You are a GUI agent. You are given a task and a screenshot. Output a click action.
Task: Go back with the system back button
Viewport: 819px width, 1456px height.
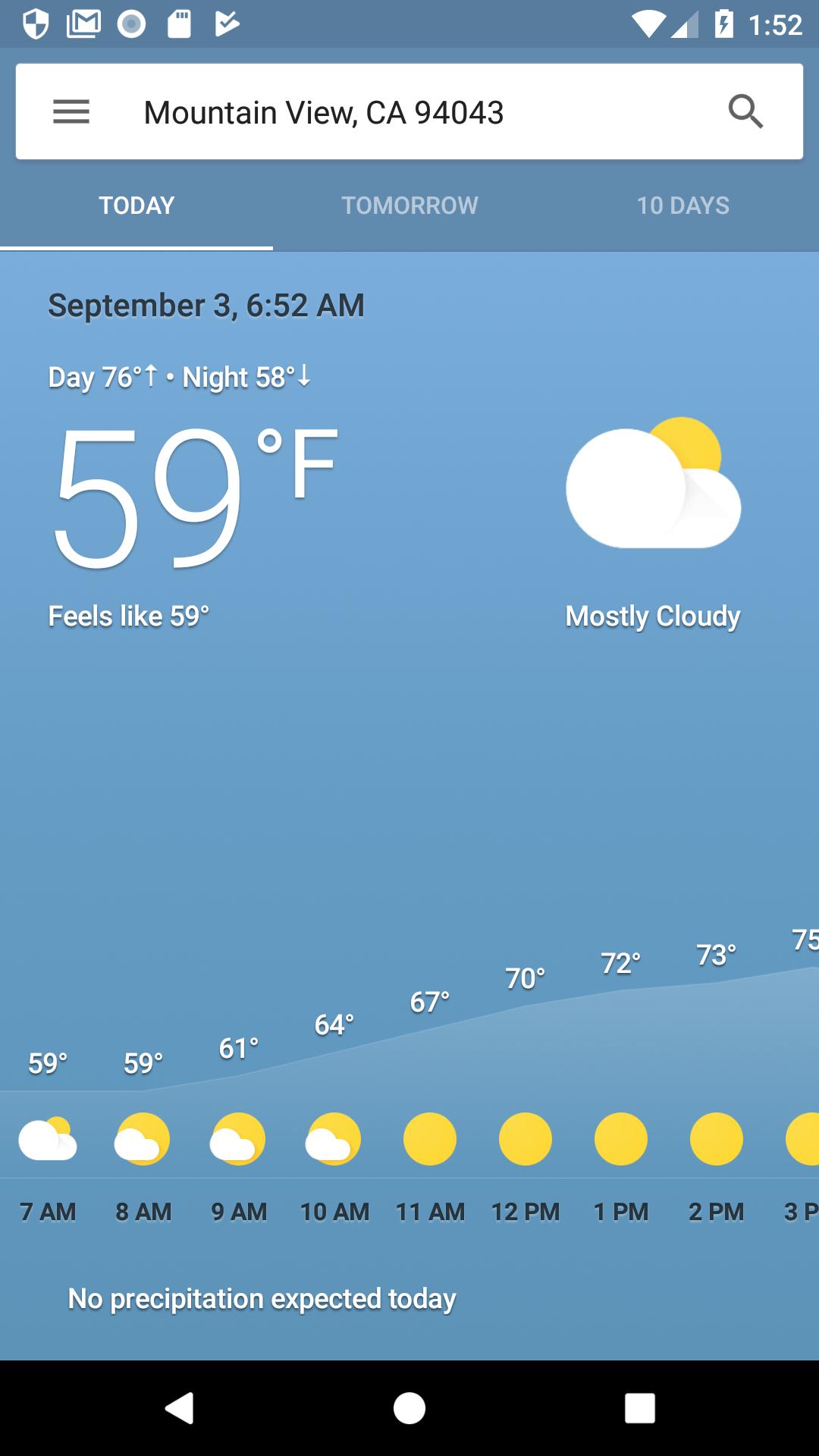click(180, 1408)
